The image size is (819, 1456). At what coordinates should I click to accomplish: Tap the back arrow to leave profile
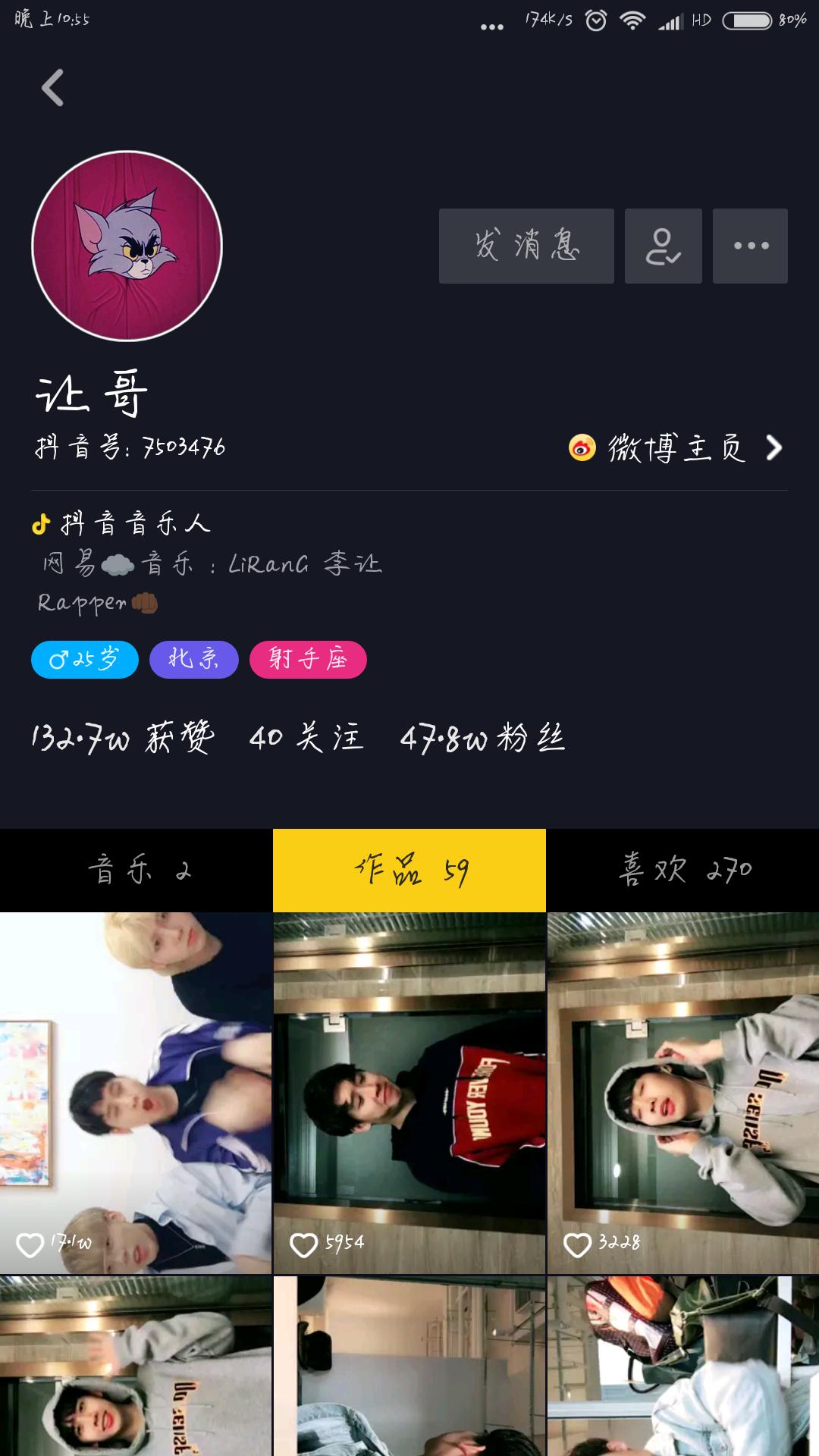click(x=52, y=89)
